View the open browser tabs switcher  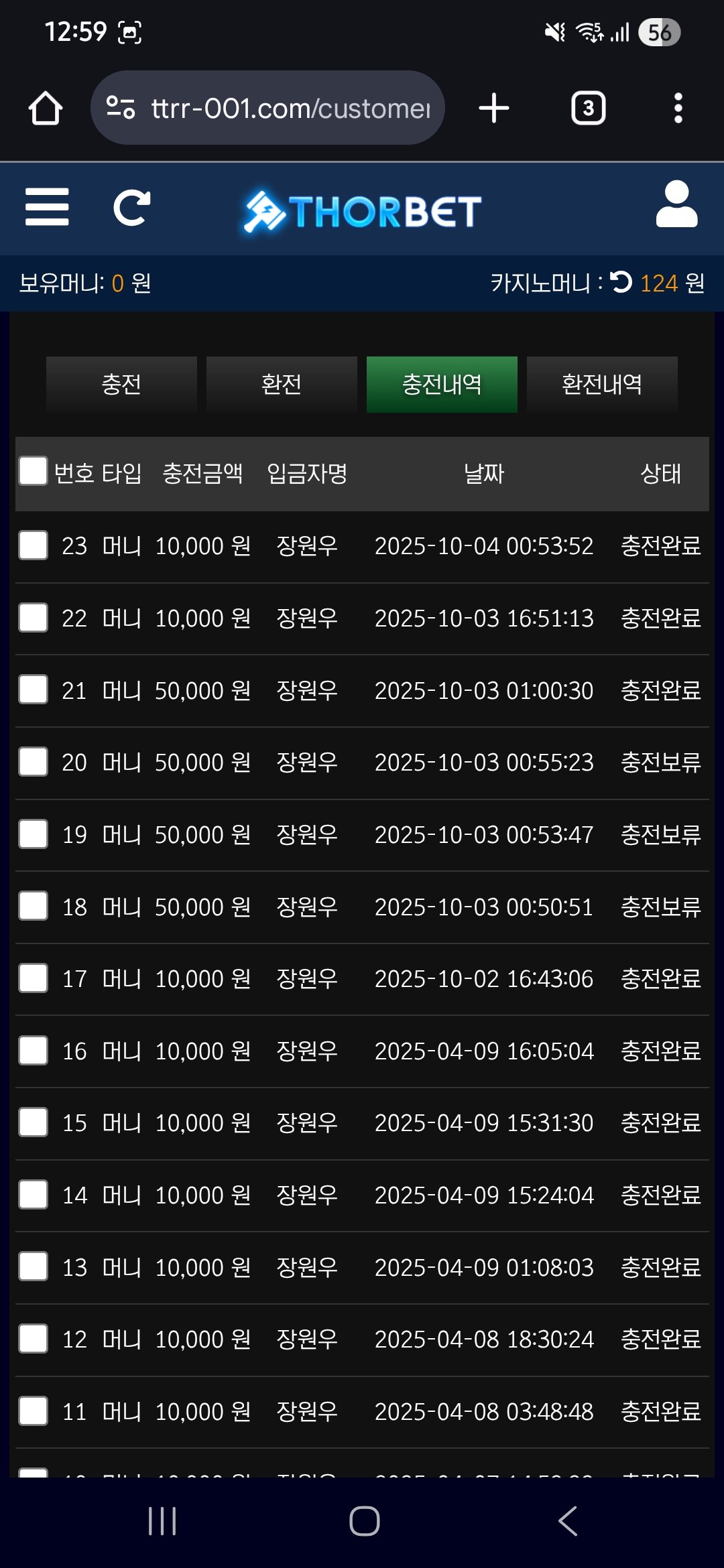click(588, 109)
